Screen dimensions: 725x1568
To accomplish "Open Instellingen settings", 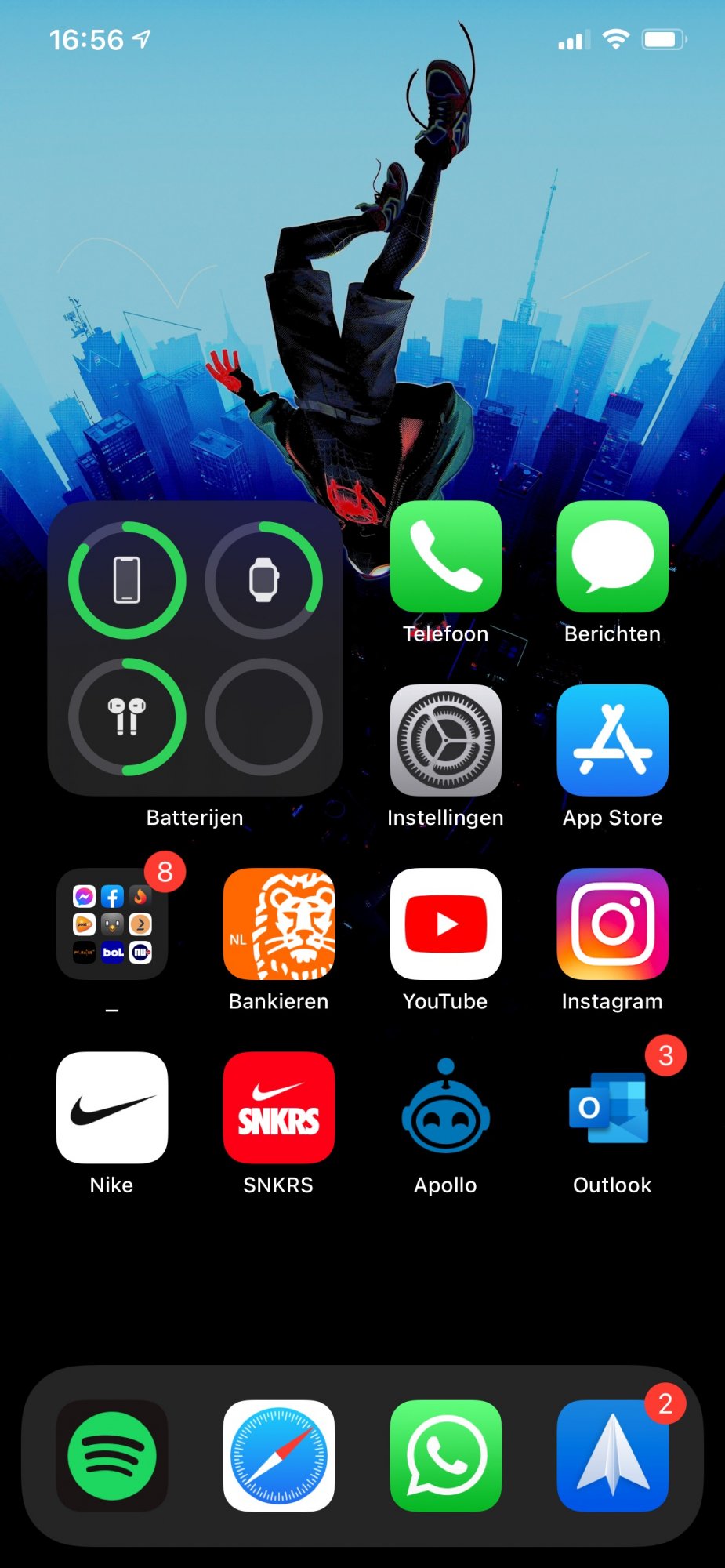I will click(x=445, y=740).
